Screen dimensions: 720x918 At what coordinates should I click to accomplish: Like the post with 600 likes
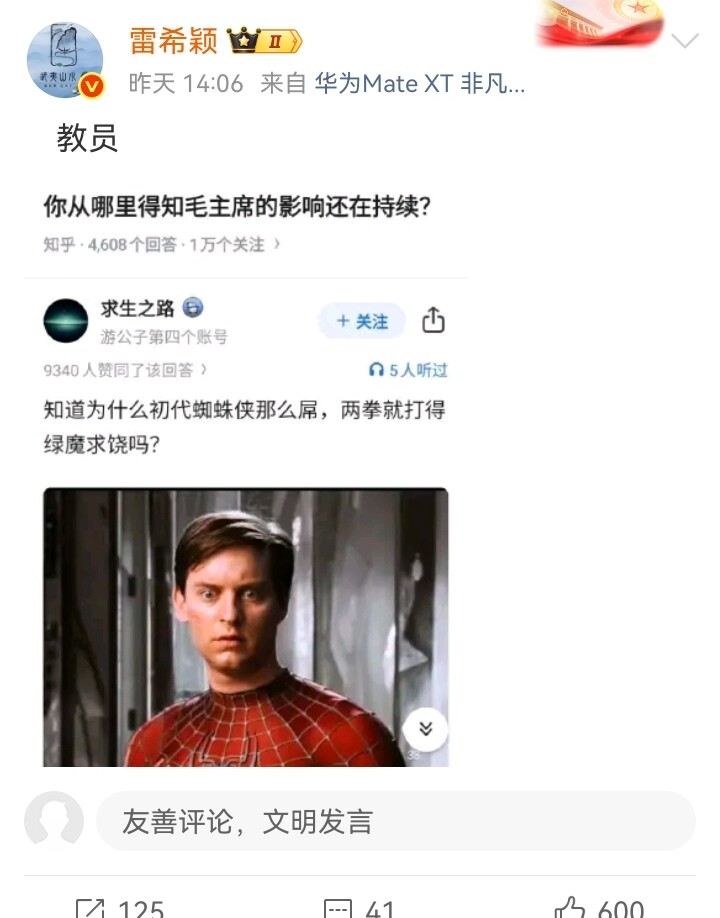point(600,908)
